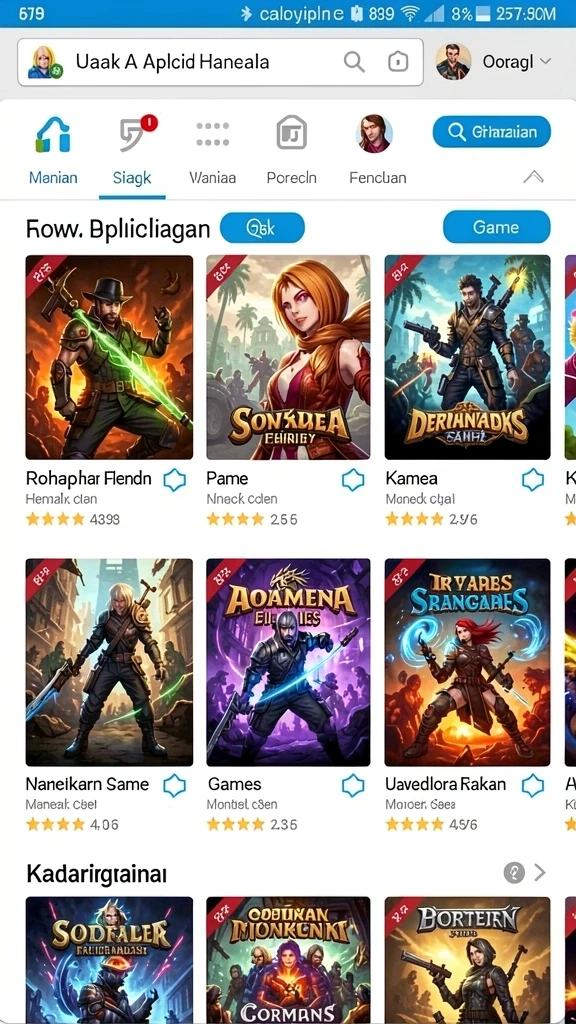The width and height of the screenshot is (576, 1024).
Task: Tap the badge icon next to Naneikarn Same
Action: [174, 785]
